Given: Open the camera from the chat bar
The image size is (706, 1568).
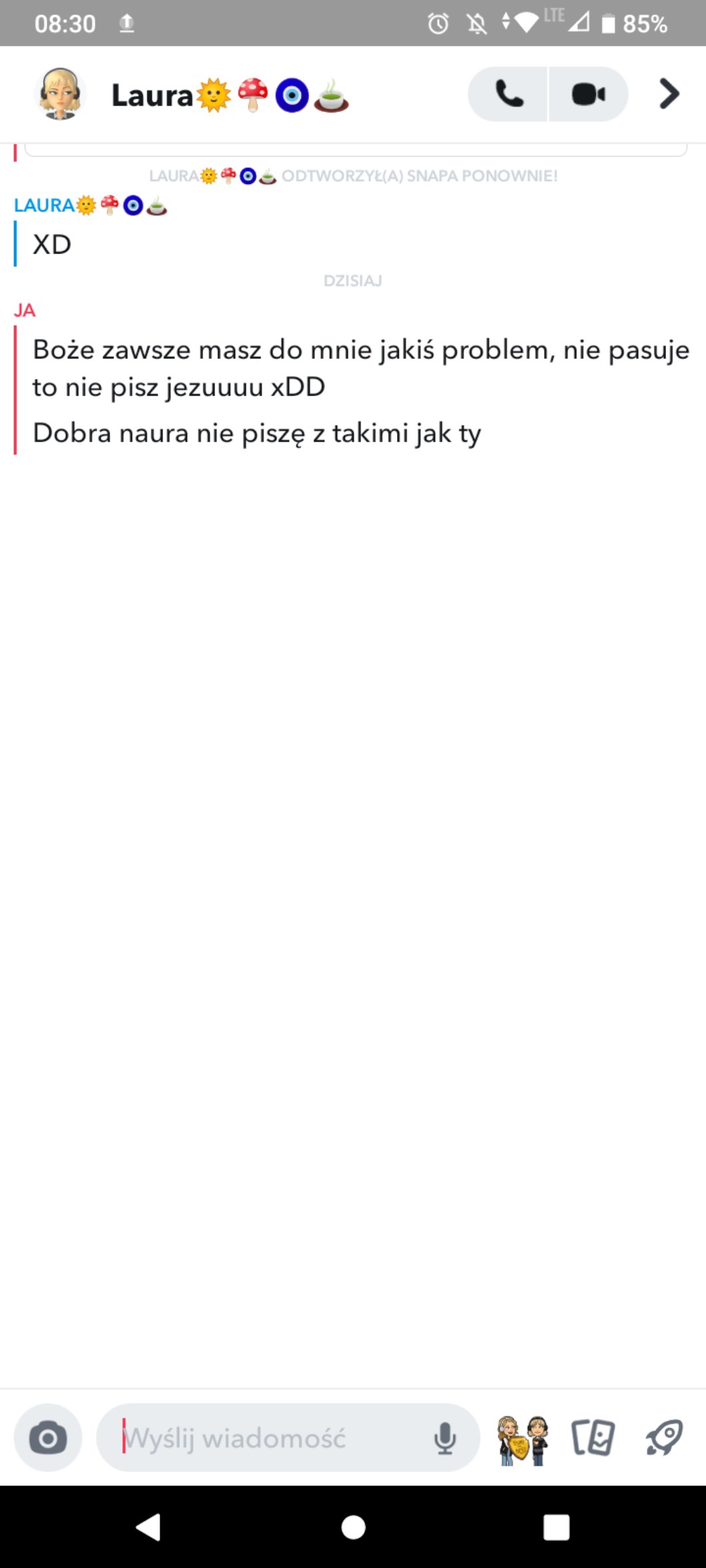Looking at the screenshot, I should (x=48, y=1438).
